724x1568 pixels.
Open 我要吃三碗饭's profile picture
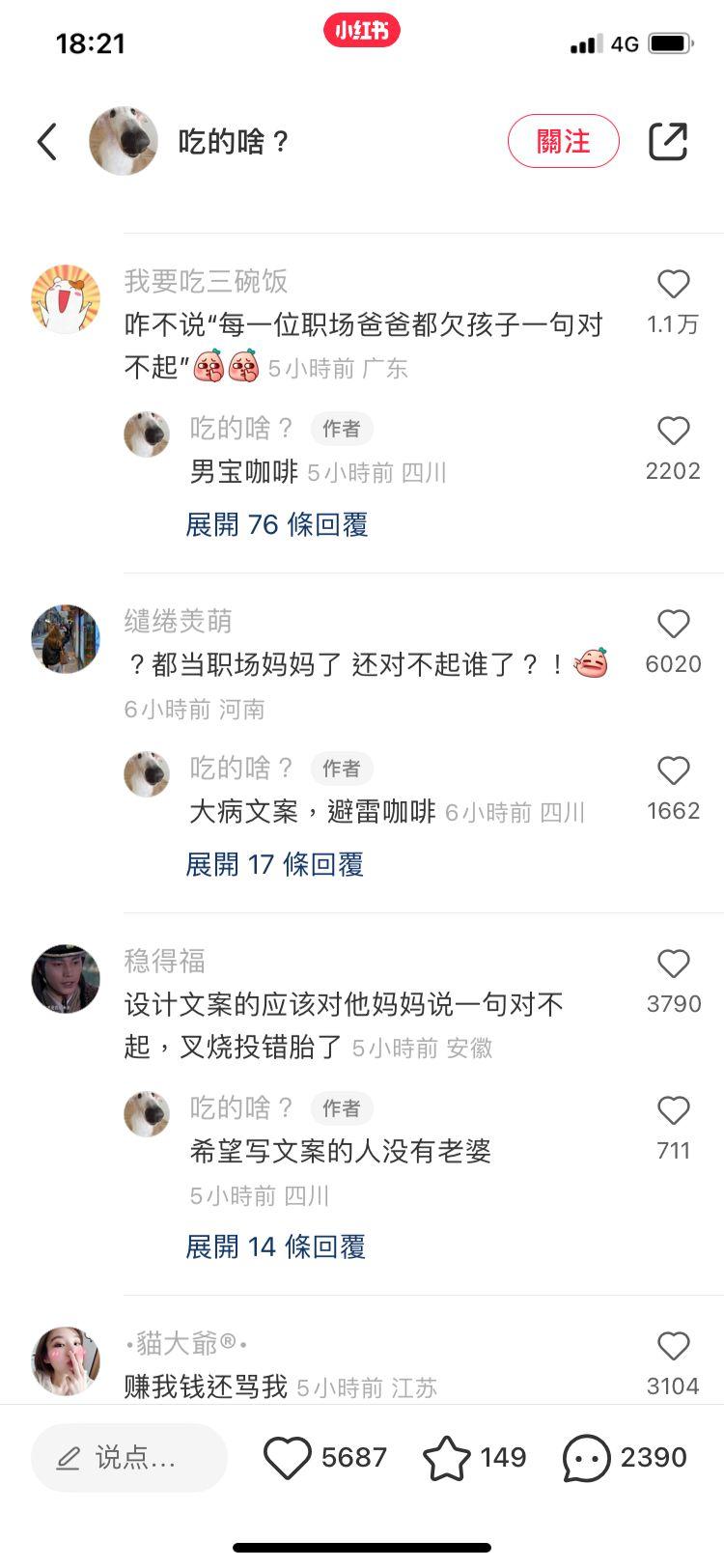pos(65,300)
